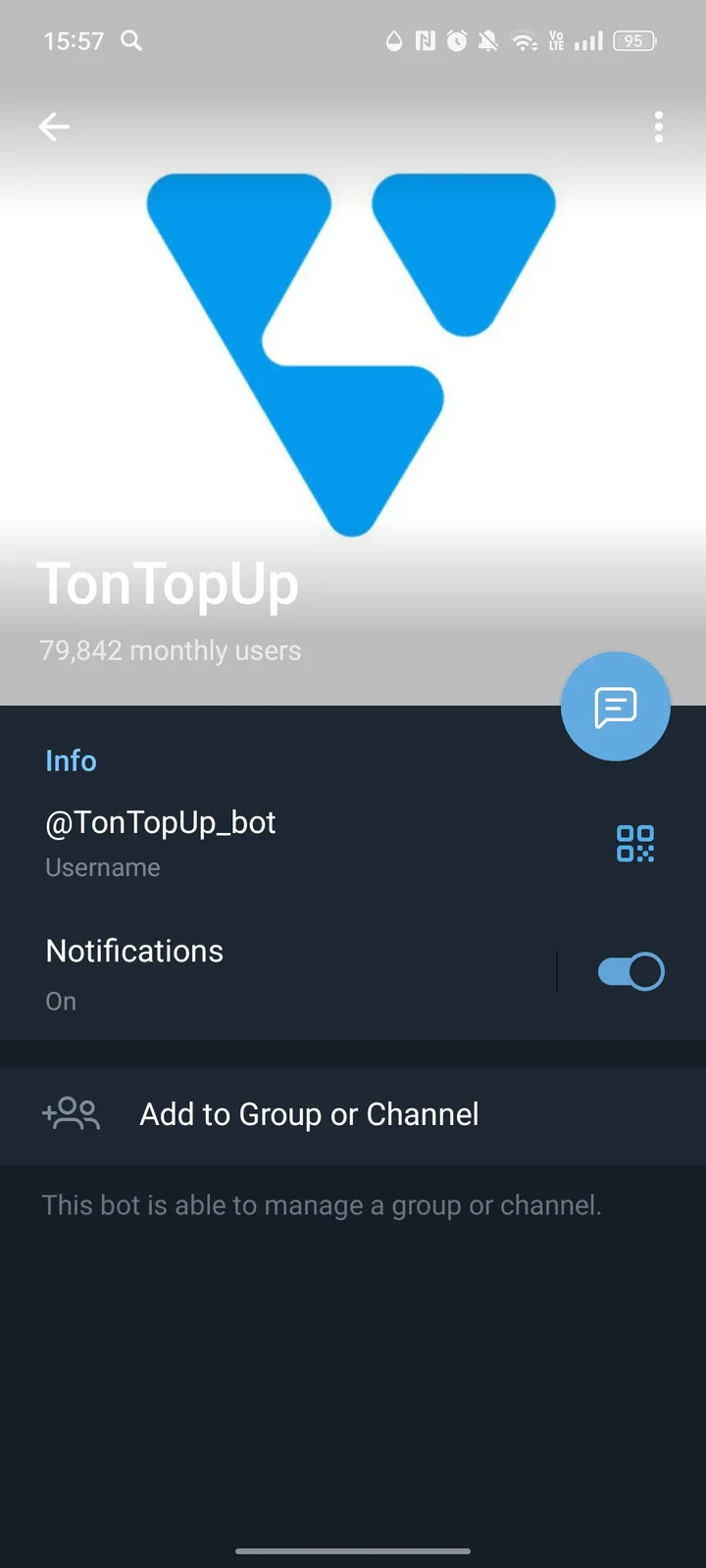The image size is (706, 1568).
Task: Open the chat with TonTopUp via message icon
Action: [615, 706]
